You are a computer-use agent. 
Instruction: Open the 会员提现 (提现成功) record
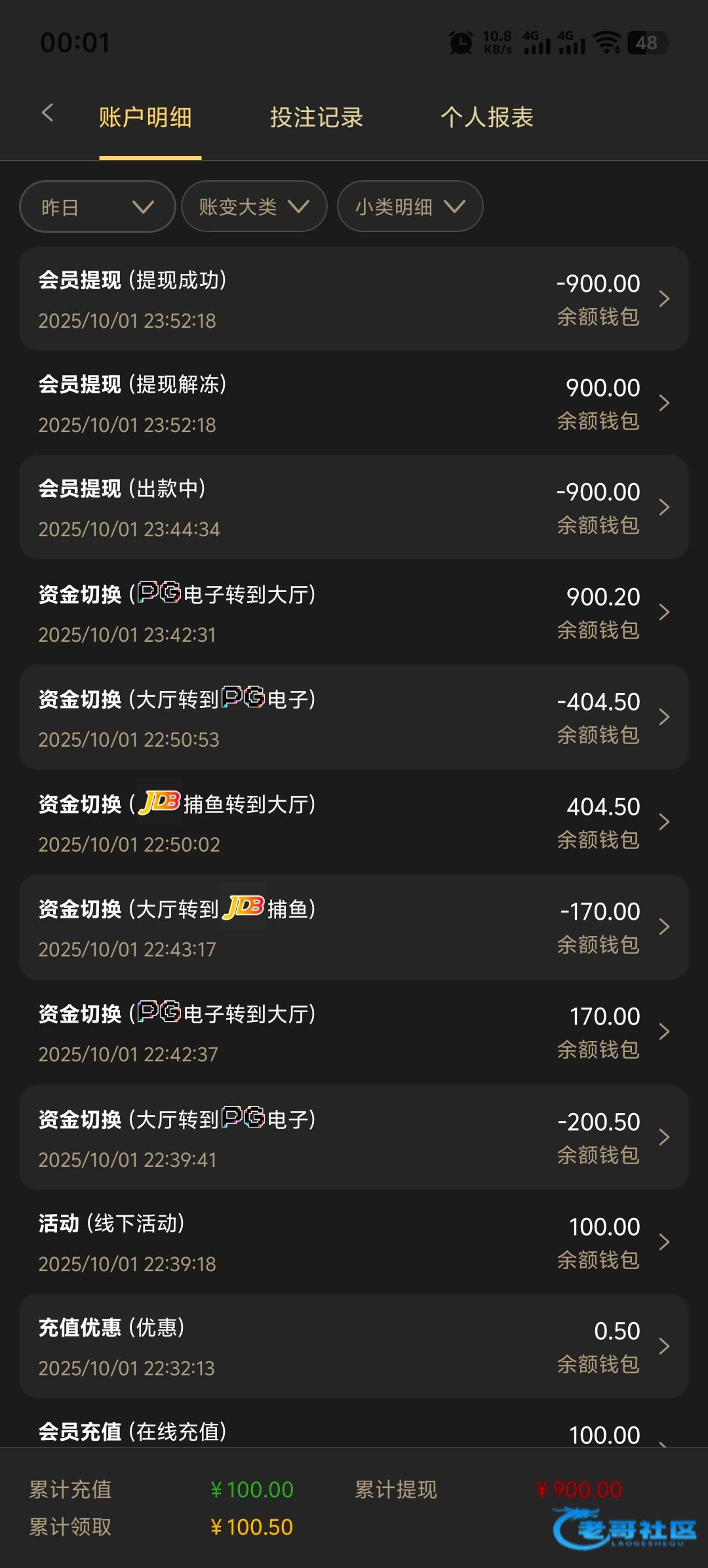[x=354, y=299]
